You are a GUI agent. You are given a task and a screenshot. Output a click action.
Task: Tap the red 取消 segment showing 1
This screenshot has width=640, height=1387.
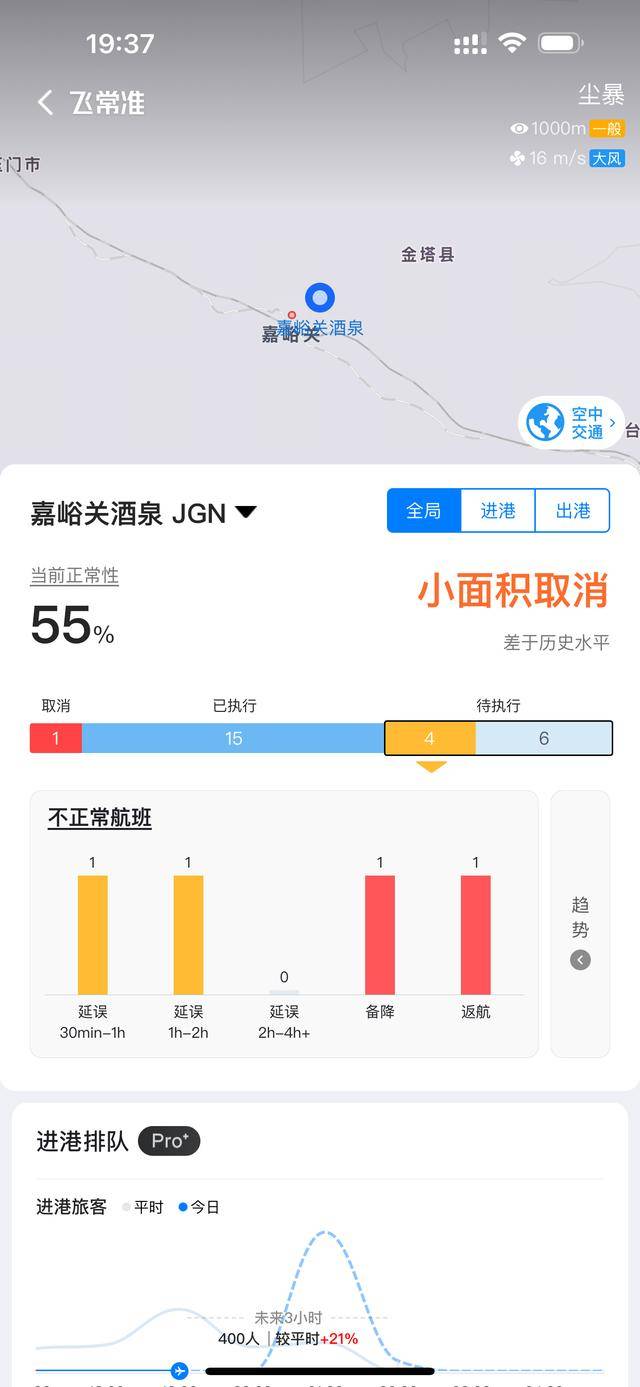tap(56, 739)
